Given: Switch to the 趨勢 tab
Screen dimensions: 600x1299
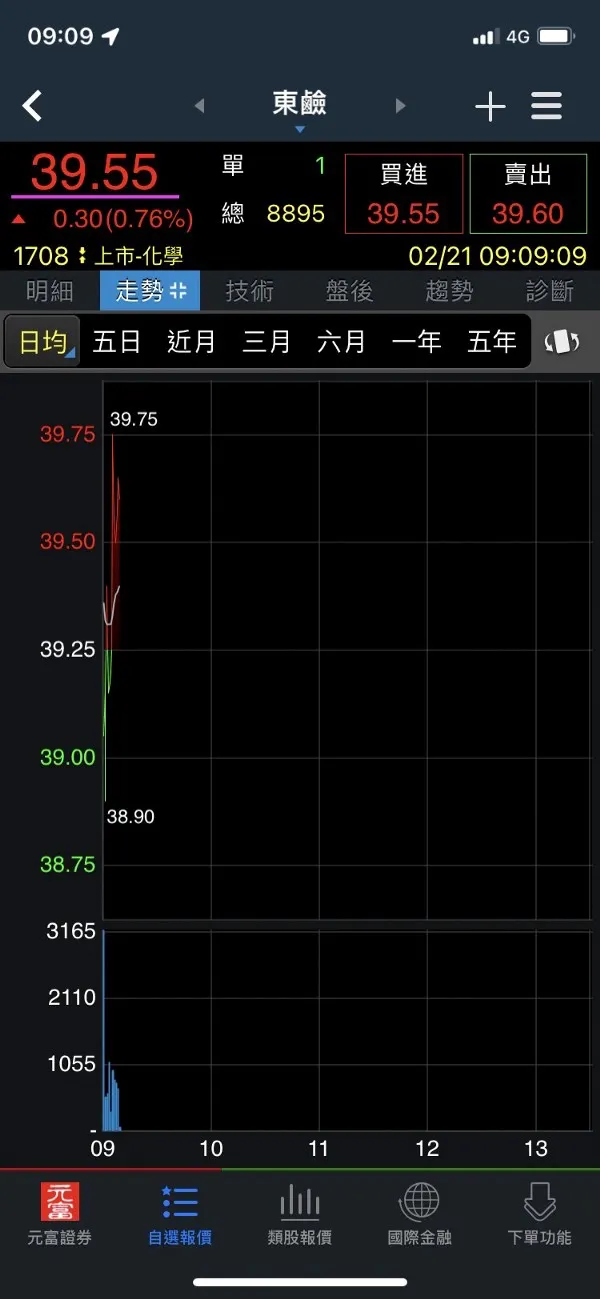Looking at the screenshot, I should tap(449, 291).
